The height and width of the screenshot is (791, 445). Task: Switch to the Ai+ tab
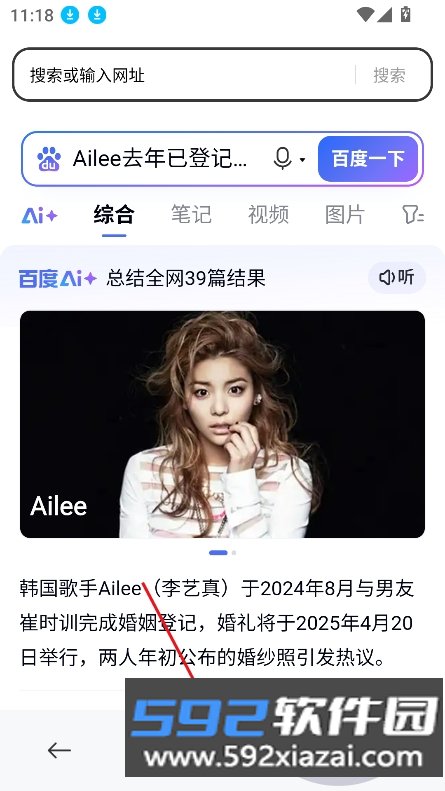pos(39,215)
